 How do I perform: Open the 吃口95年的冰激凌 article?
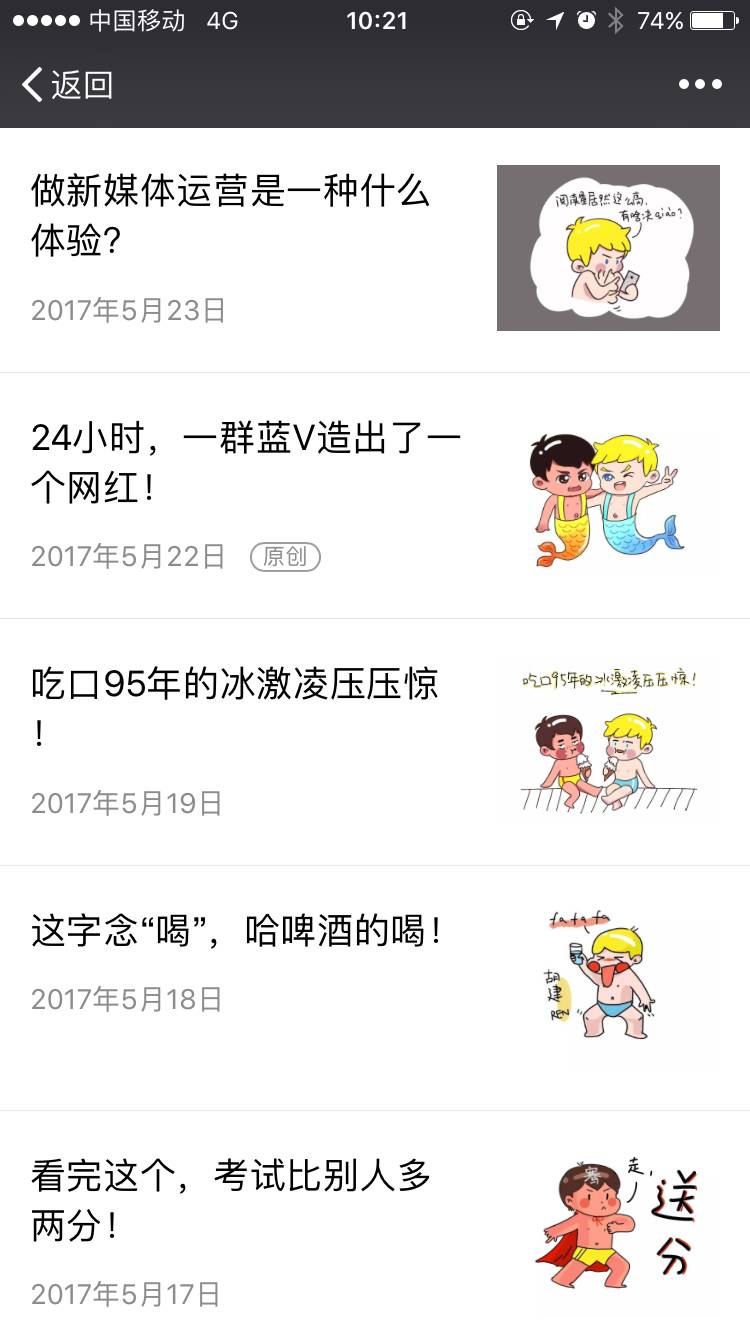[x=234, y=705]
